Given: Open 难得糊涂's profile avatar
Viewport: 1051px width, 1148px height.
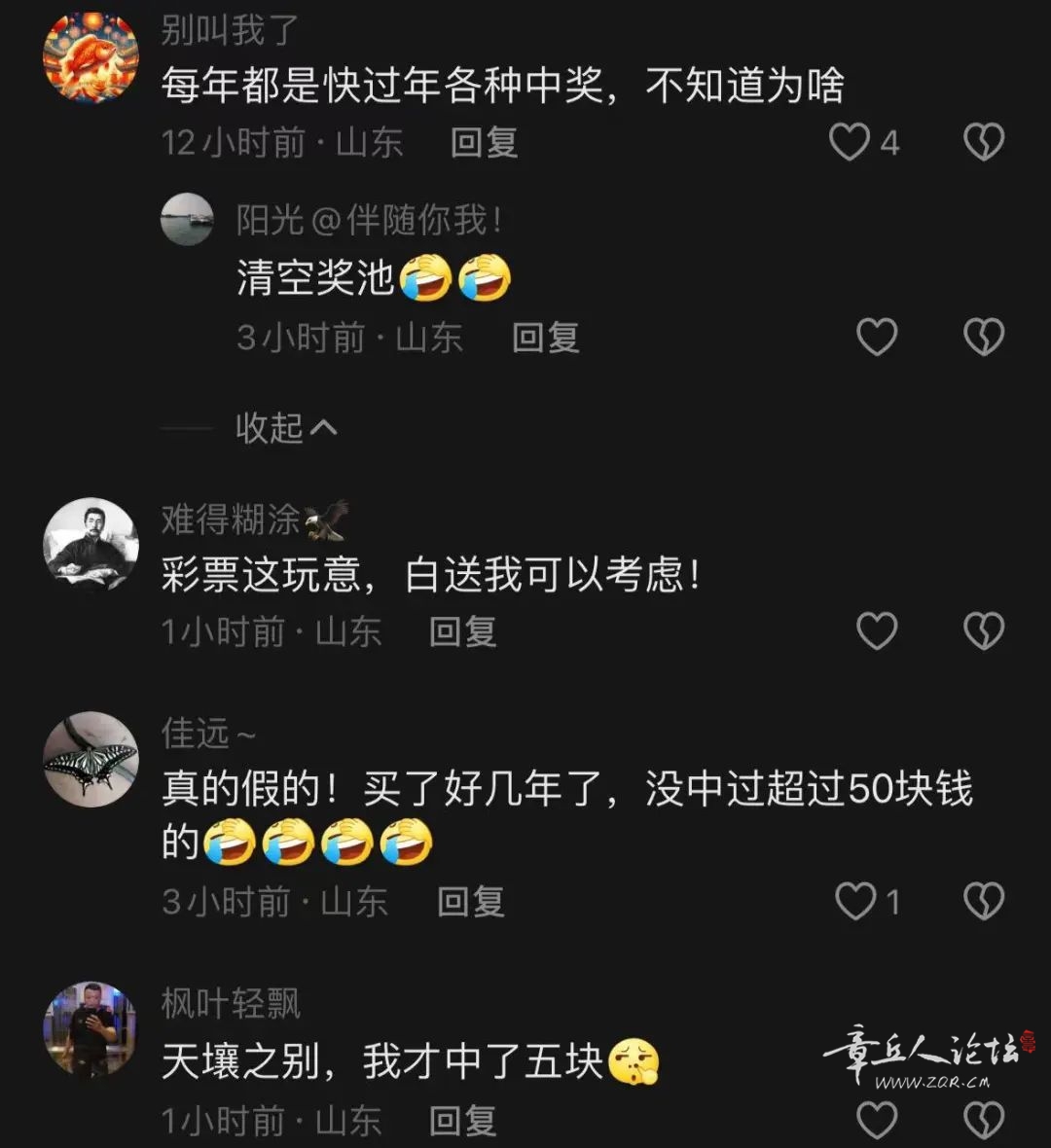Looking at the screenshot, I should pos(91,545).
